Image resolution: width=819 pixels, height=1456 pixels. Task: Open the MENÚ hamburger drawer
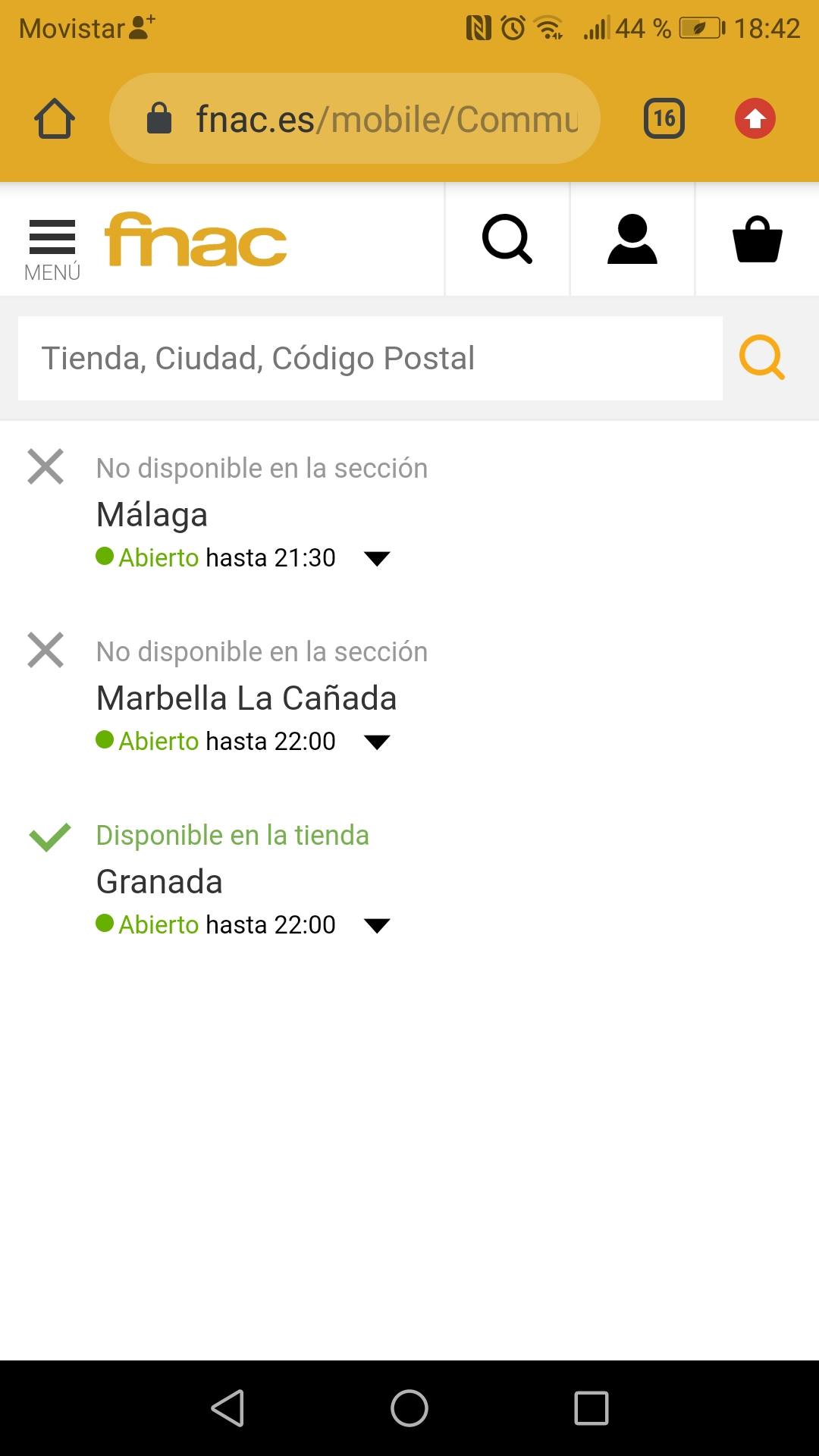[52, 249]
